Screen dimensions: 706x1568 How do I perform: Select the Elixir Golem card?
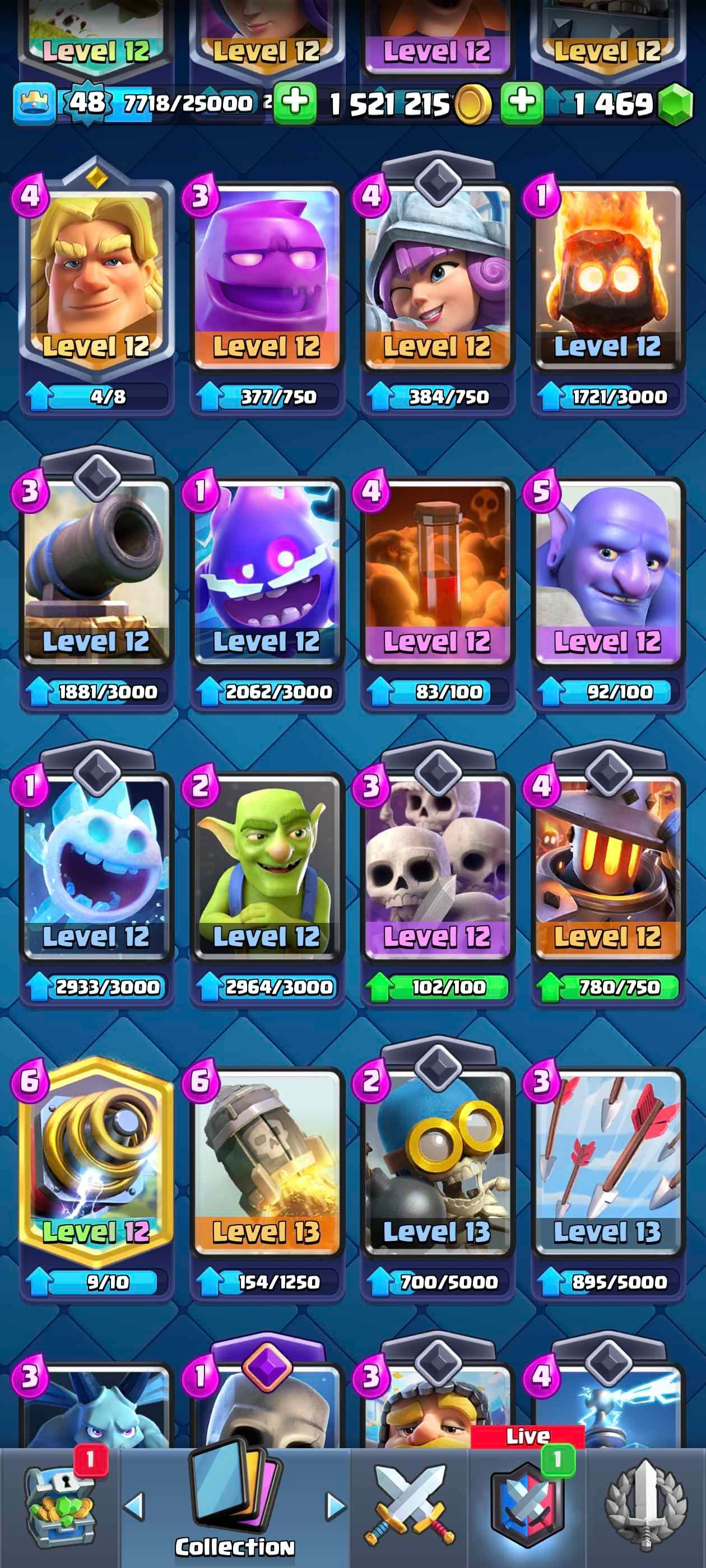[267, 274]
